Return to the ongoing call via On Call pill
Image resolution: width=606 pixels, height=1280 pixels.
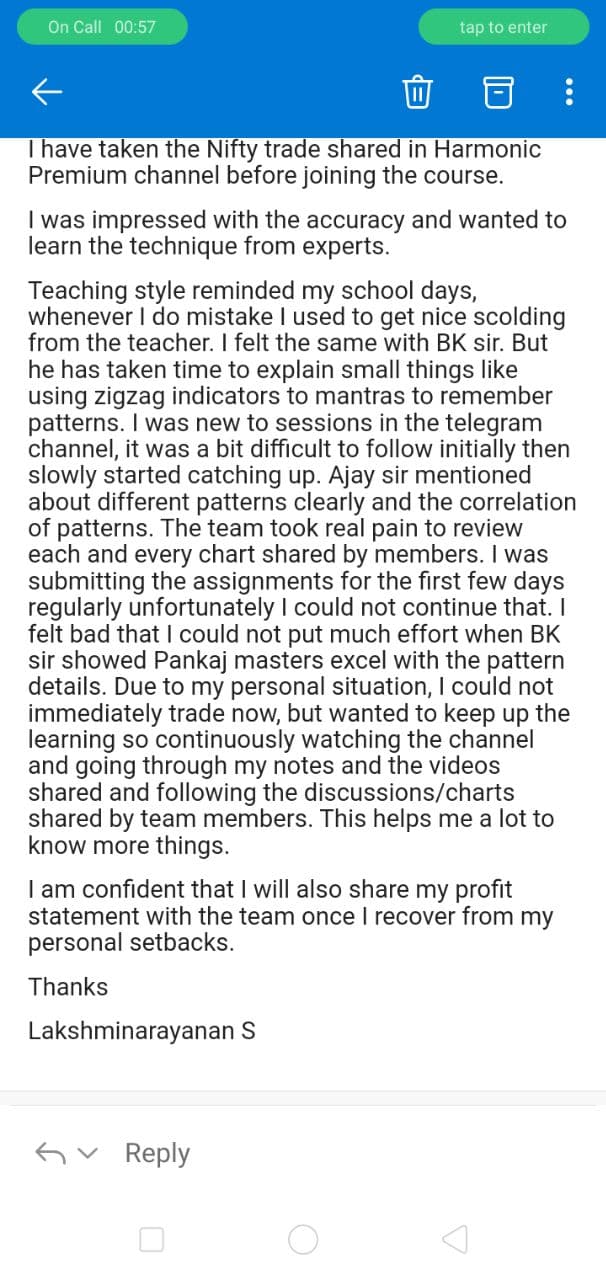(102, 27)
